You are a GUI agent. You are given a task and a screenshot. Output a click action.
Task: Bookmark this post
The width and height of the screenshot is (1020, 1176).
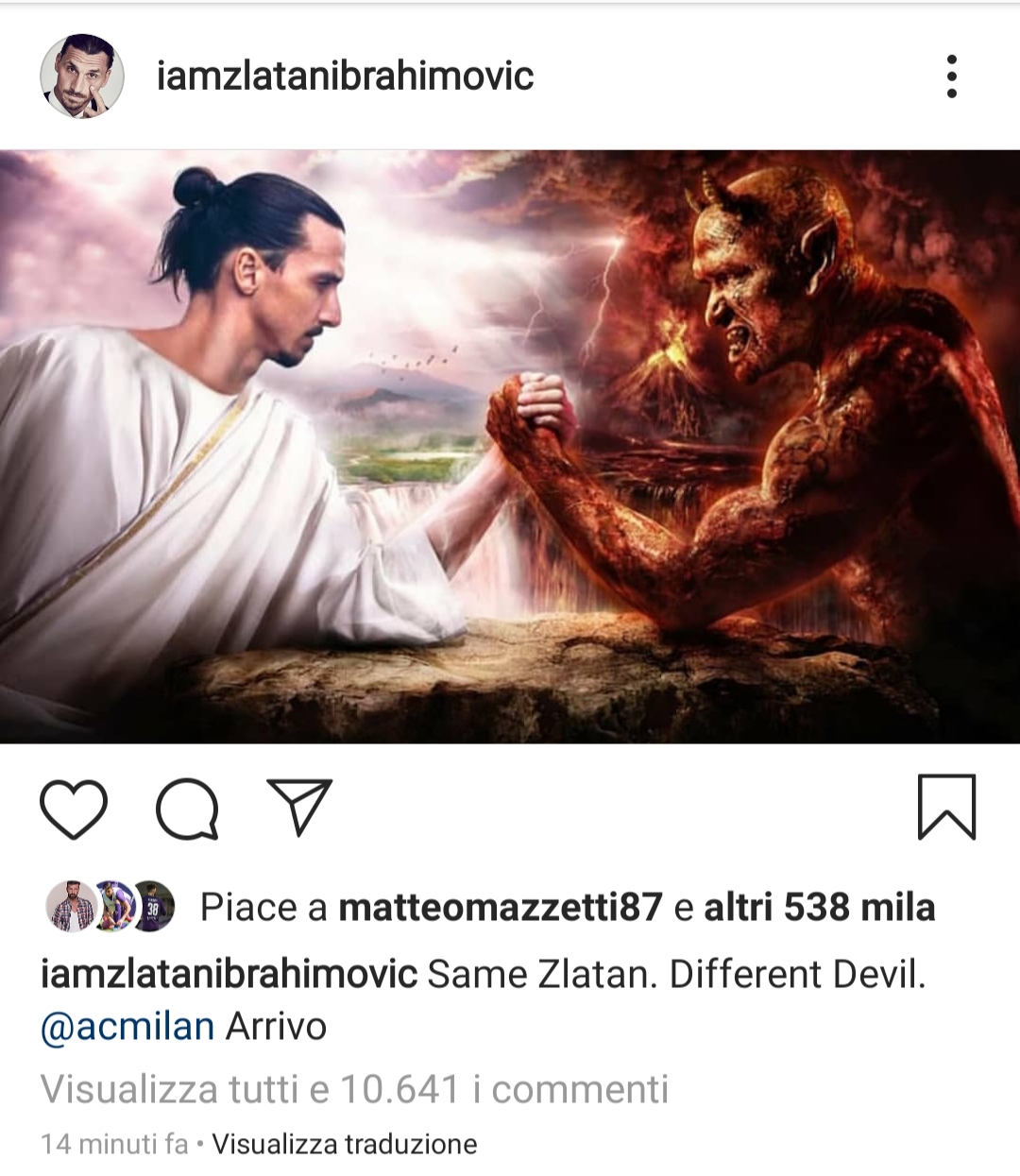pos(946,808)
